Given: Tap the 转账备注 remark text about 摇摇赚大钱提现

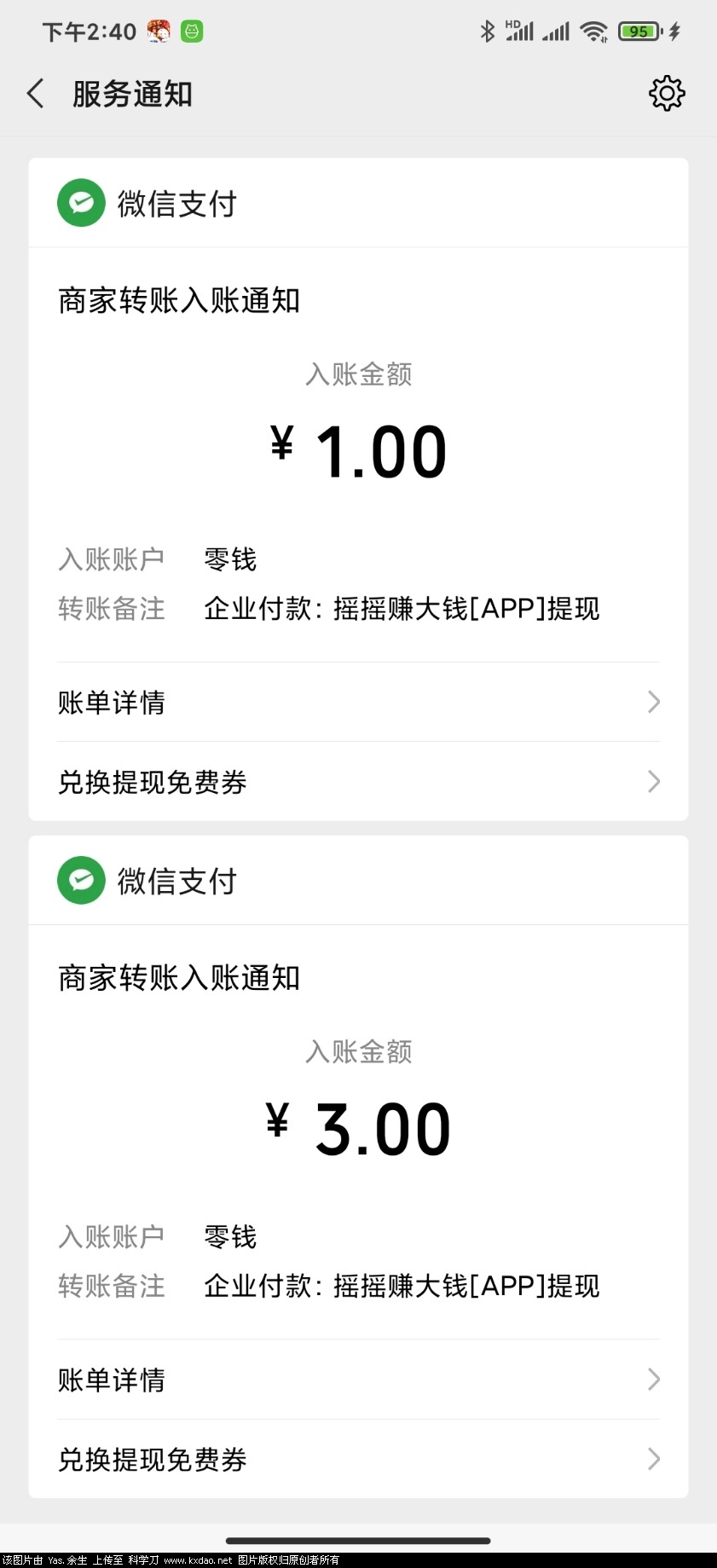Looking at the screenshot, I should pyautogui.click(x=402, y=608).
